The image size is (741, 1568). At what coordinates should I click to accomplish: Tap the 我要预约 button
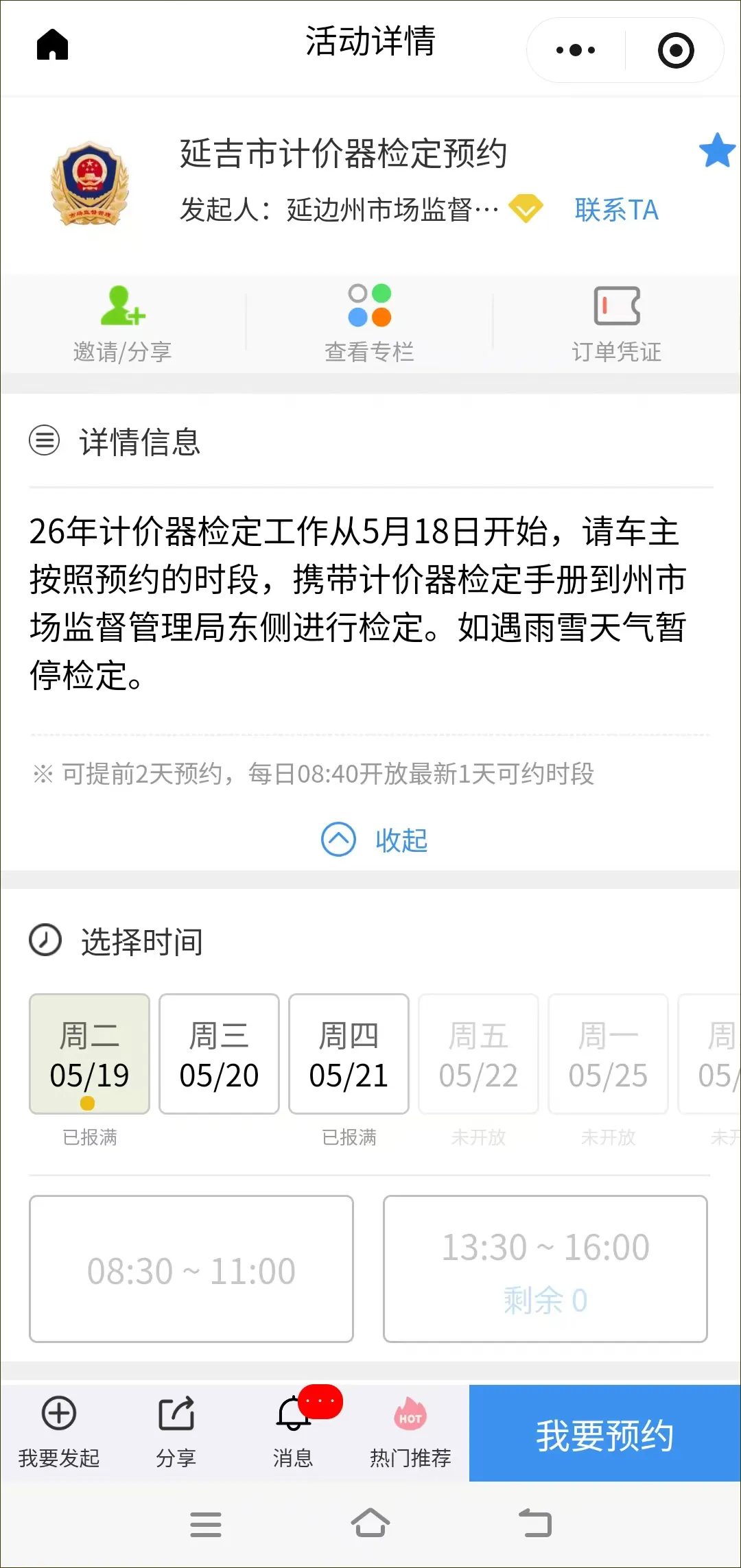(605, 1433)
